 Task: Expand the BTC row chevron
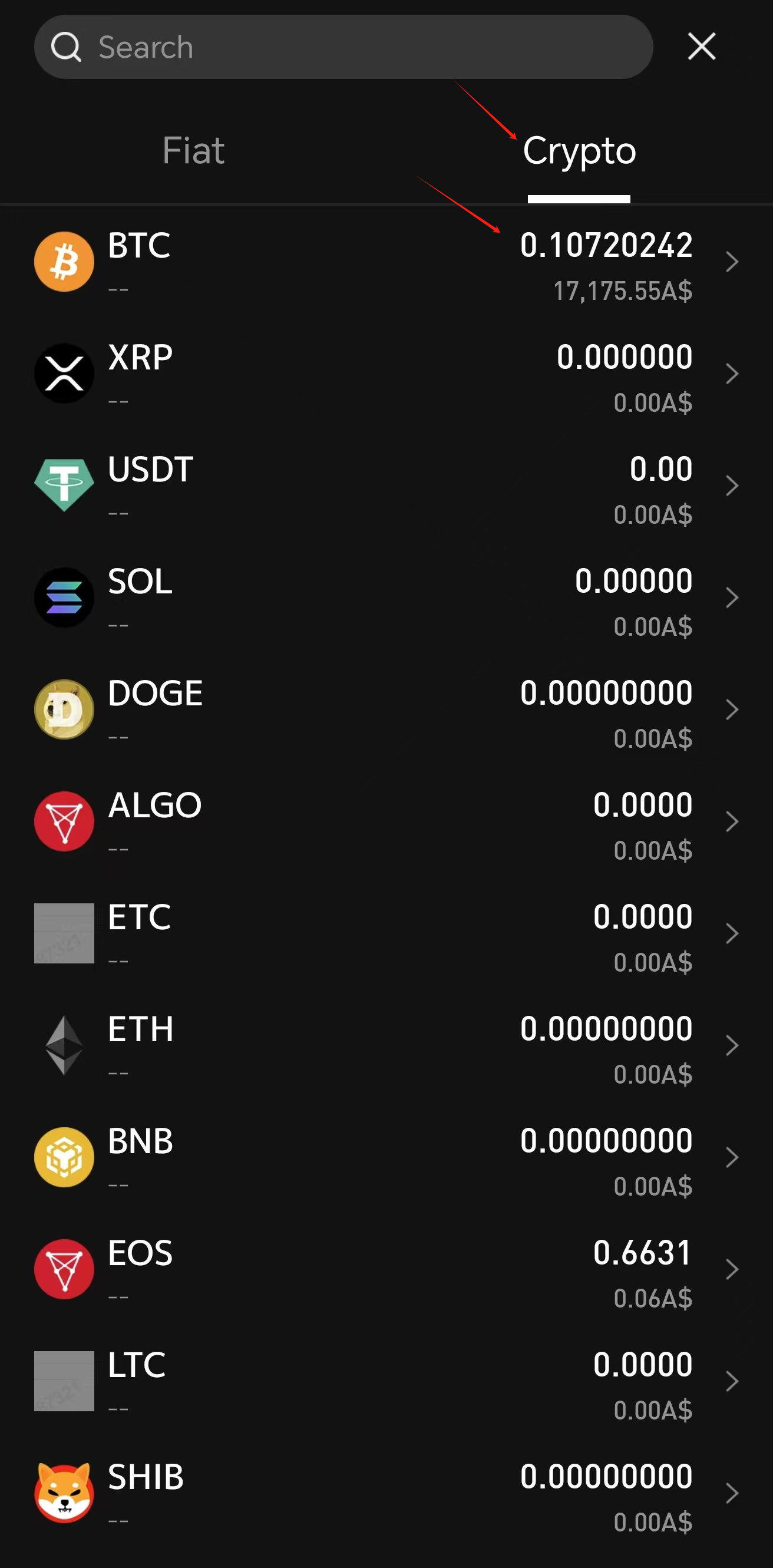[733, 260]
